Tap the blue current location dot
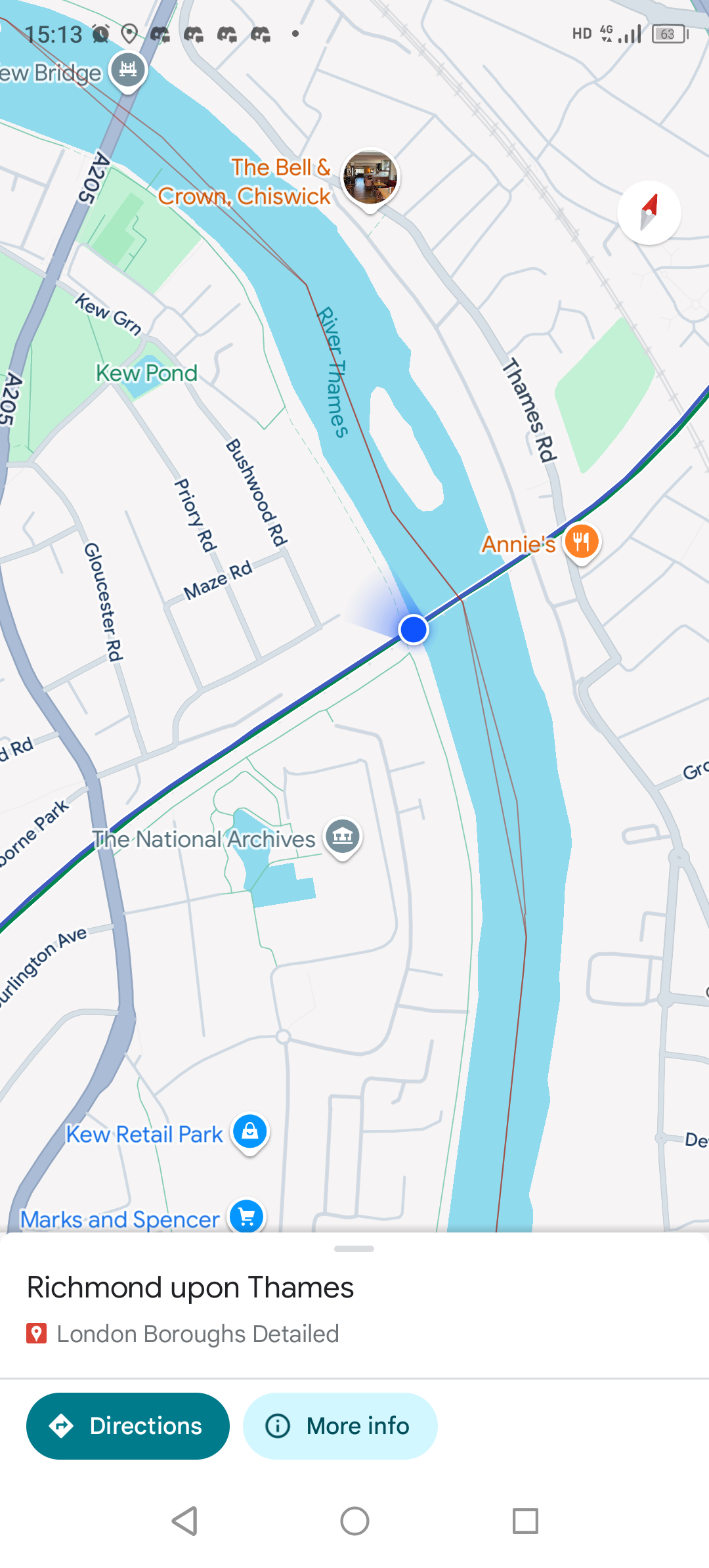709x1568 pixels. pos(414,630)
